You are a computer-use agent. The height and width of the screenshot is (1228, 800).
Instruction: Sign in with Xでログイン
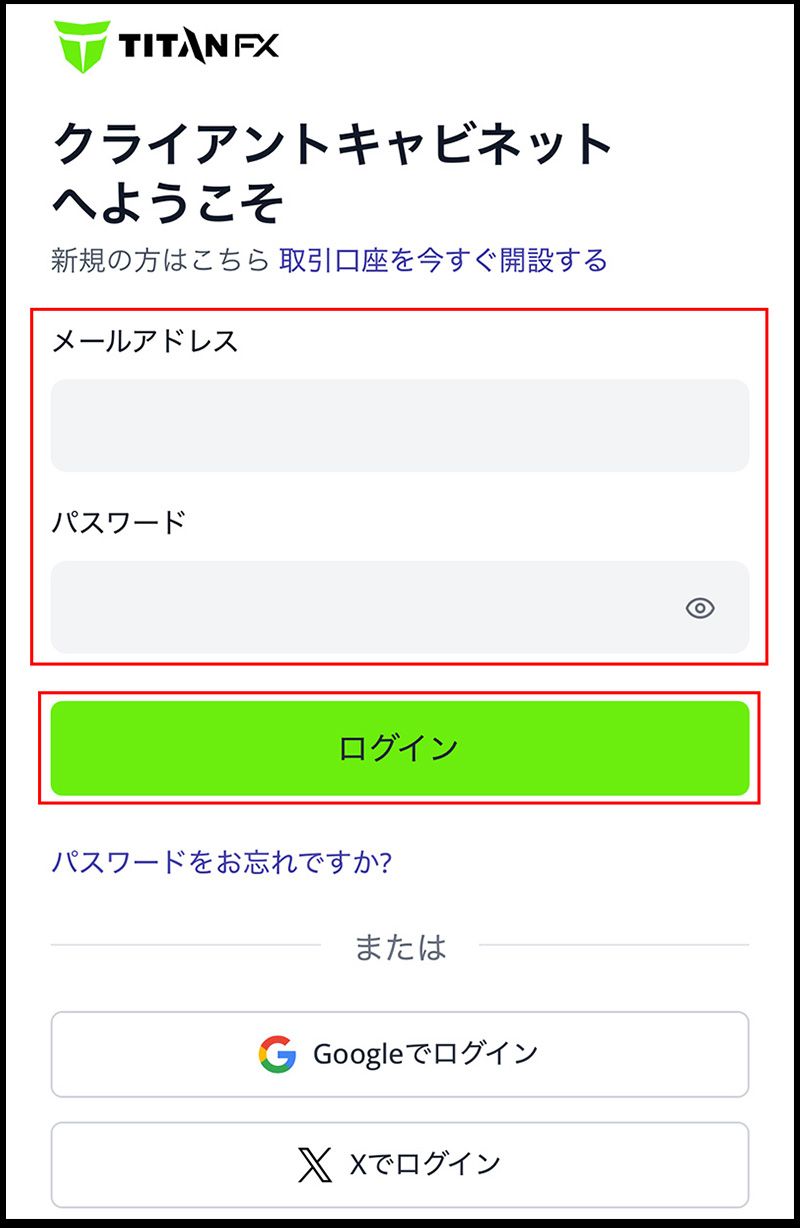click(399, 1164)
